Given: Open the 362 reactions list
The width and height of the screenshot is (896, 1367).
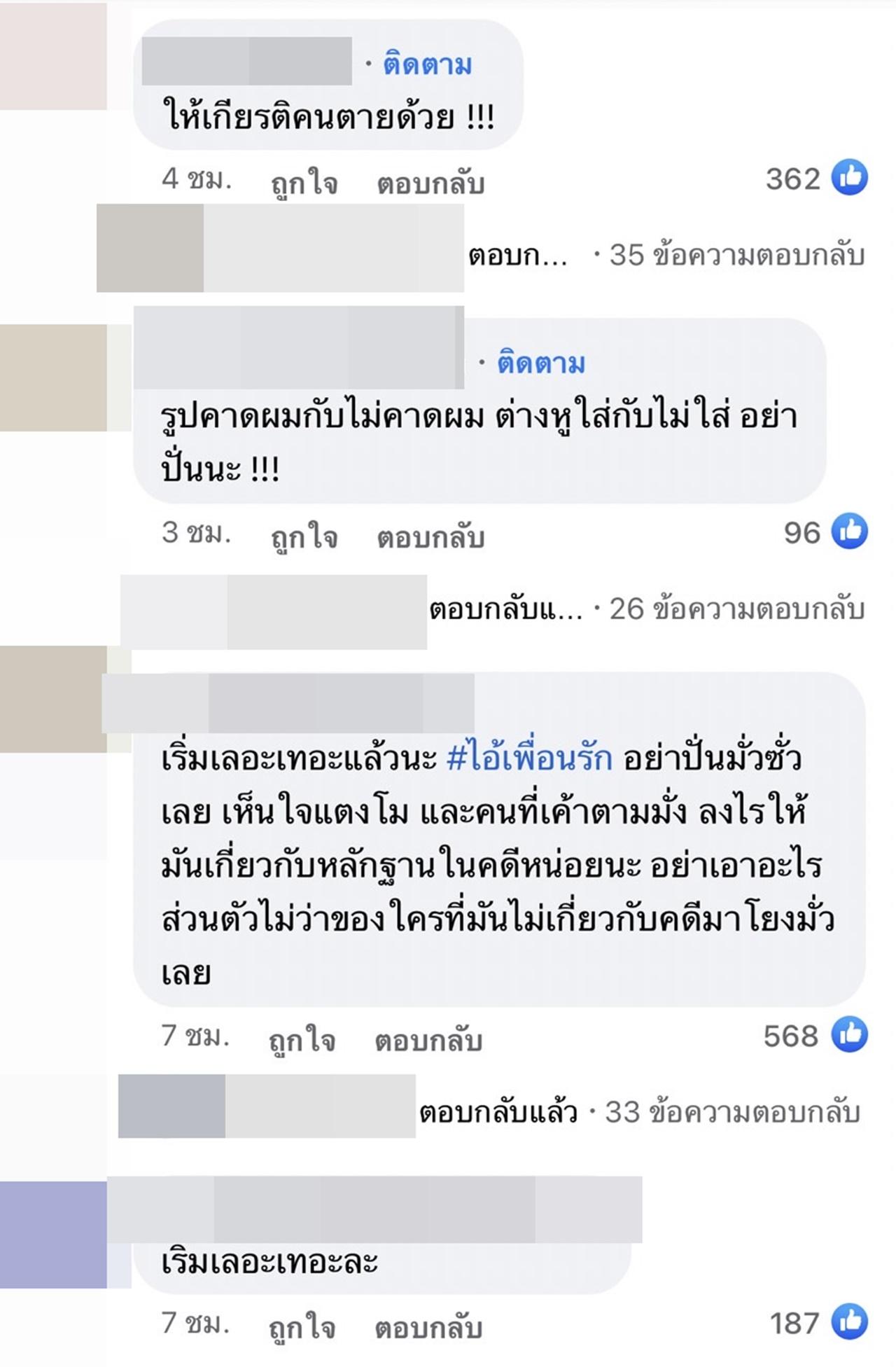Looking at the screenshot, I should click(816, 179).
